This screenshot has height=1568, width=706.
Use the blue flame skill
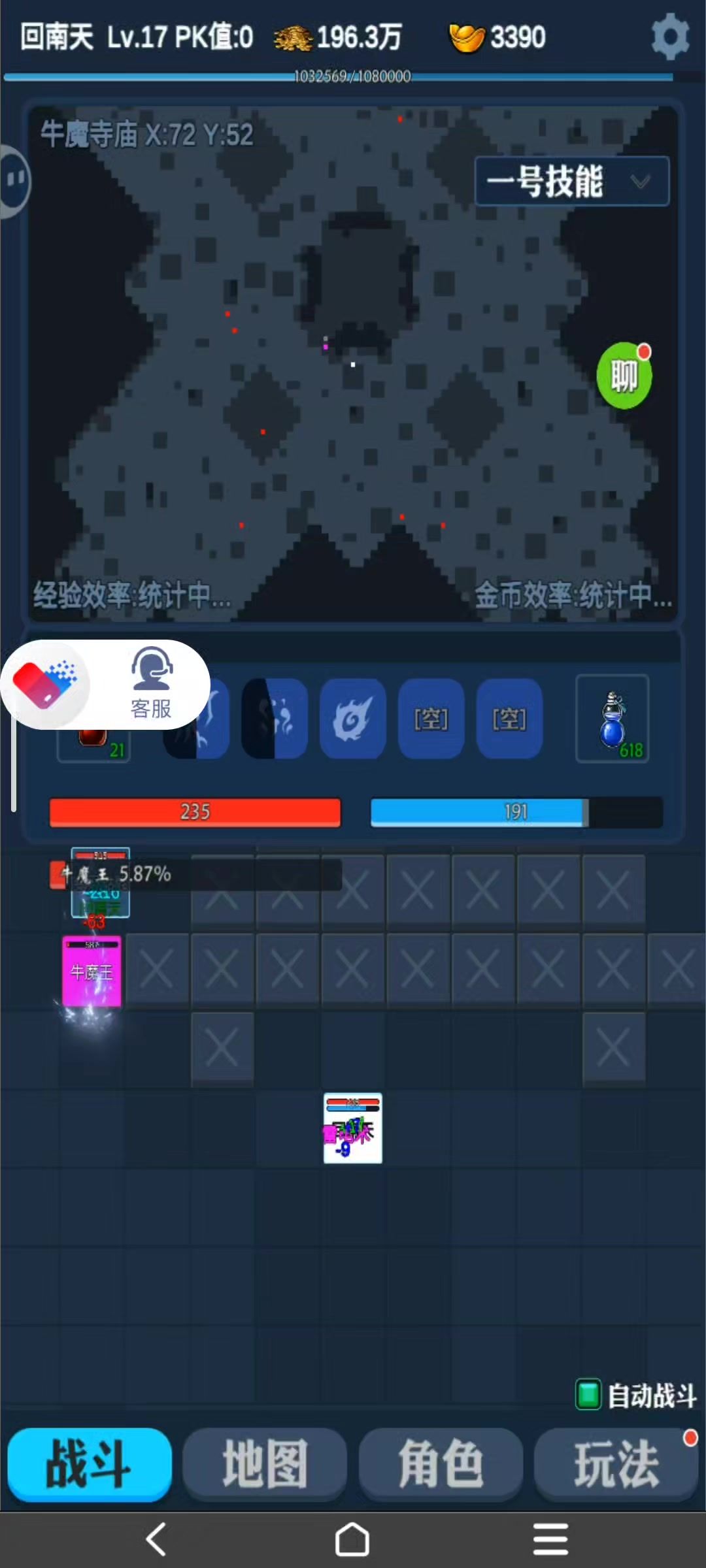click(353, 719)
